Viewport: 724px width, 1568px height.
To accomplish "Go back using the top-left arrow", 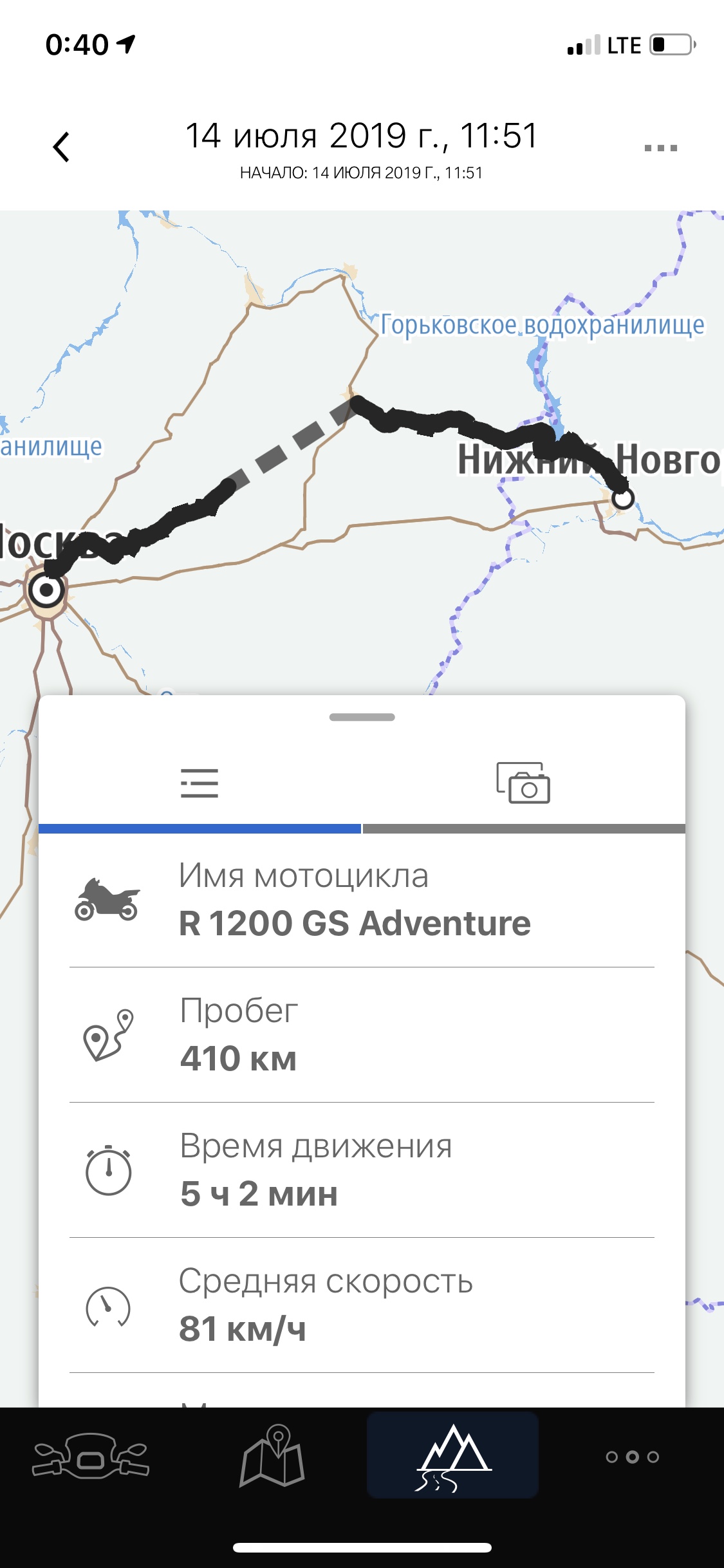I will point(61,147).
